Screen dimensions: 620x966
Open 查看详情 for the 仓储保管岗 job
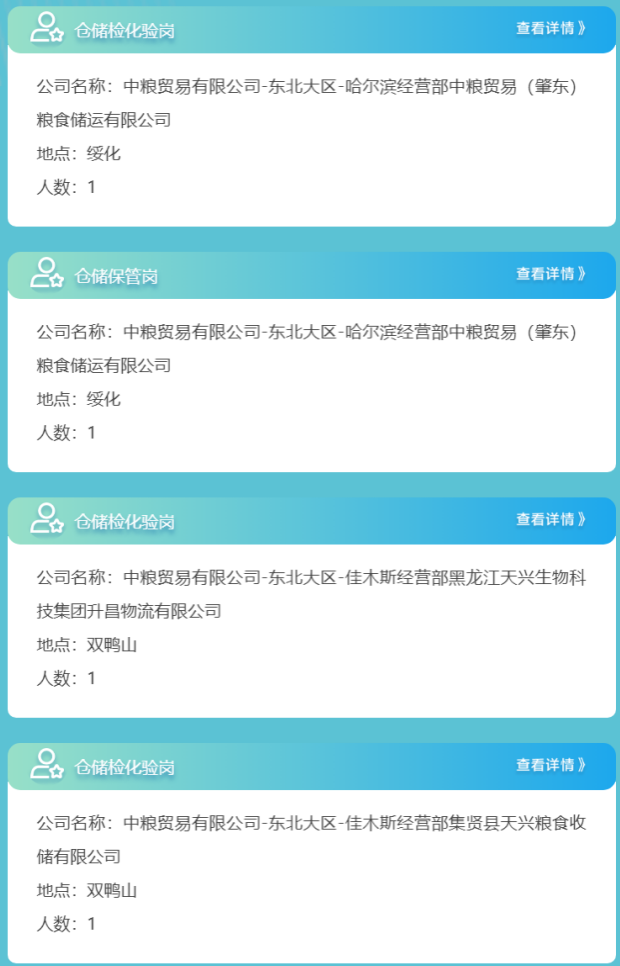click(550, 274)
